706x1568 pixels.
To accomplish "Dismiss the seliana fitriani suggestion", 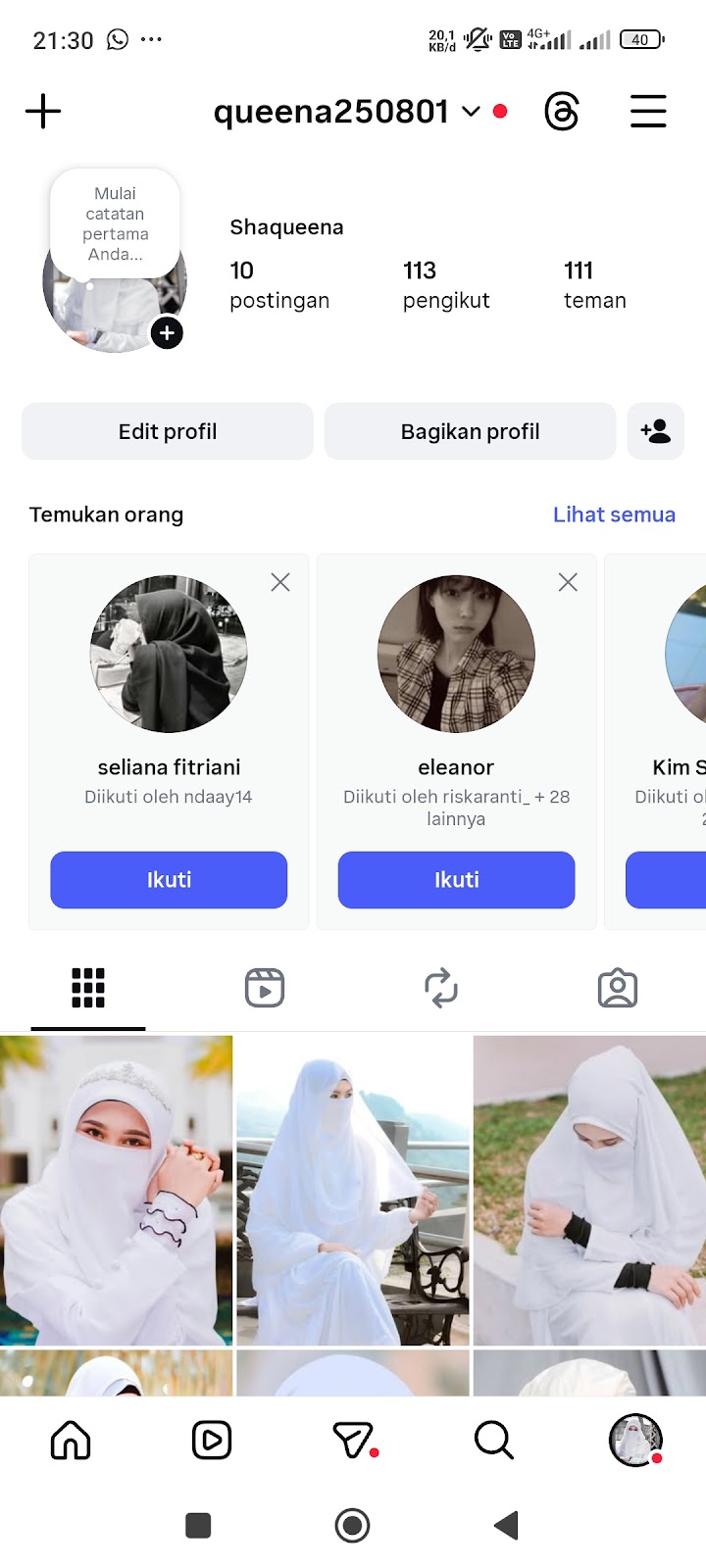I will (x=280, y=582).
